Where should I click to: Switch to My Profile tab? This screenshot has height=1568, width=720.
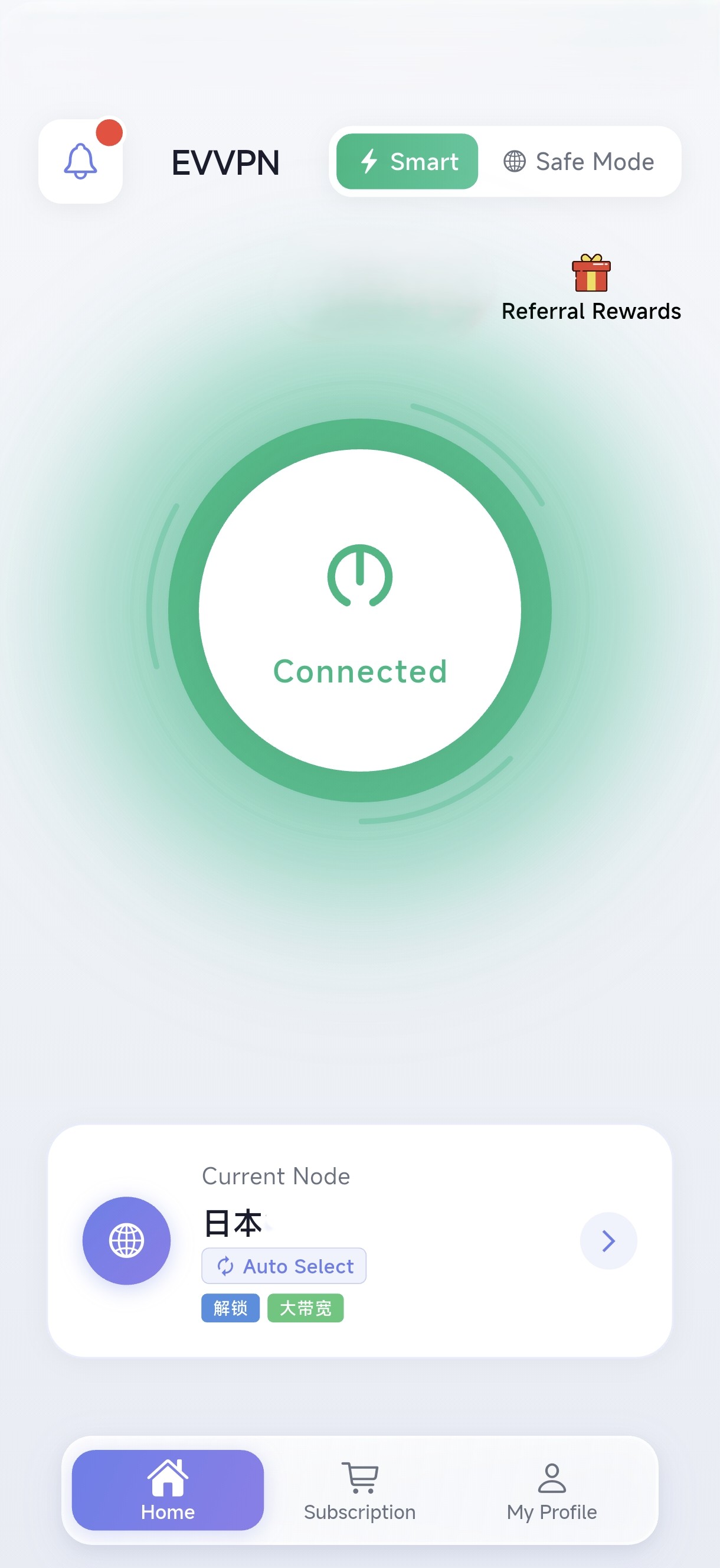(551, 1489)
